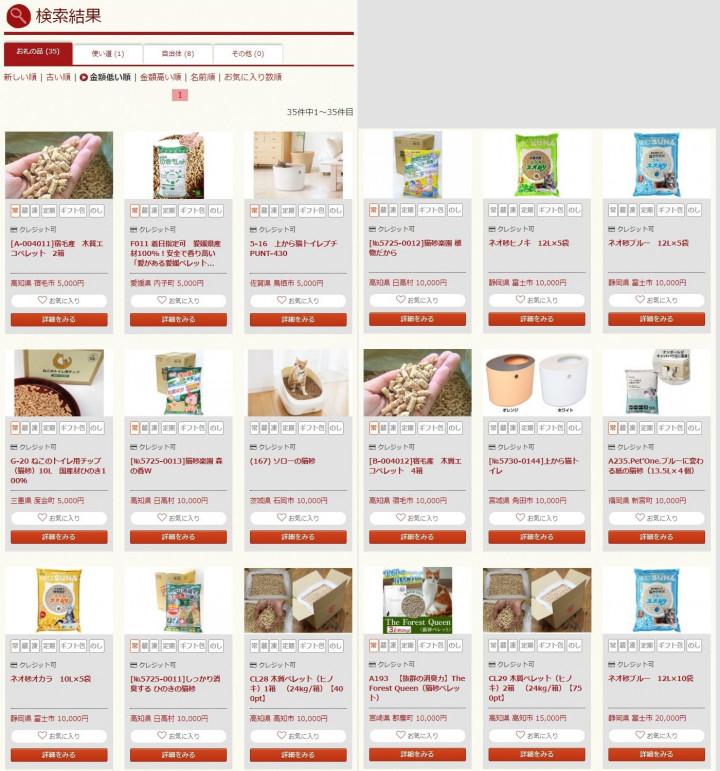
Task: Switch to the その他 (0) tab
Action: [x=247, y=53]
